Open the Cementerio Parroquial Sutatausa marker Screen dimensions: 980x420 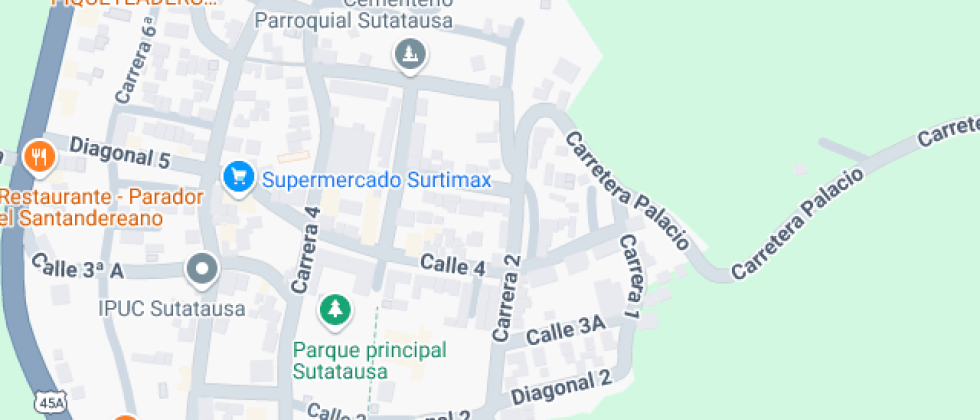point(410,56)
